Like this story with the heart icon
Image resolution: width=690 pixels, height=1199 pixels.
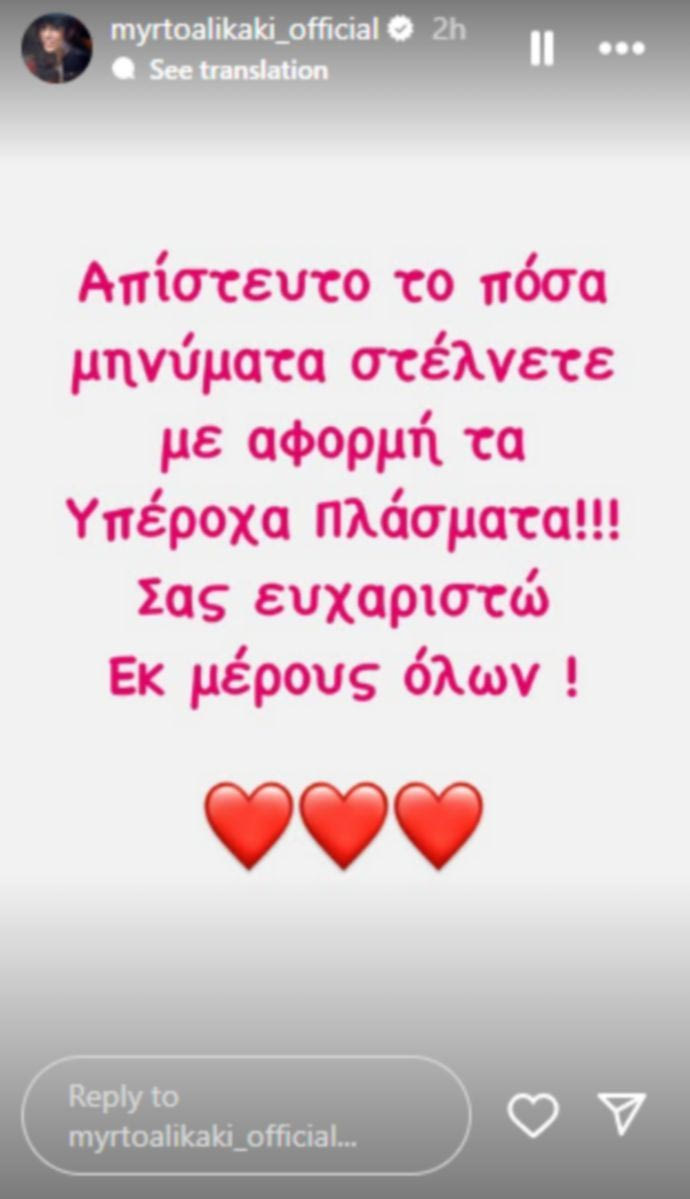[x=533, y=1114]
